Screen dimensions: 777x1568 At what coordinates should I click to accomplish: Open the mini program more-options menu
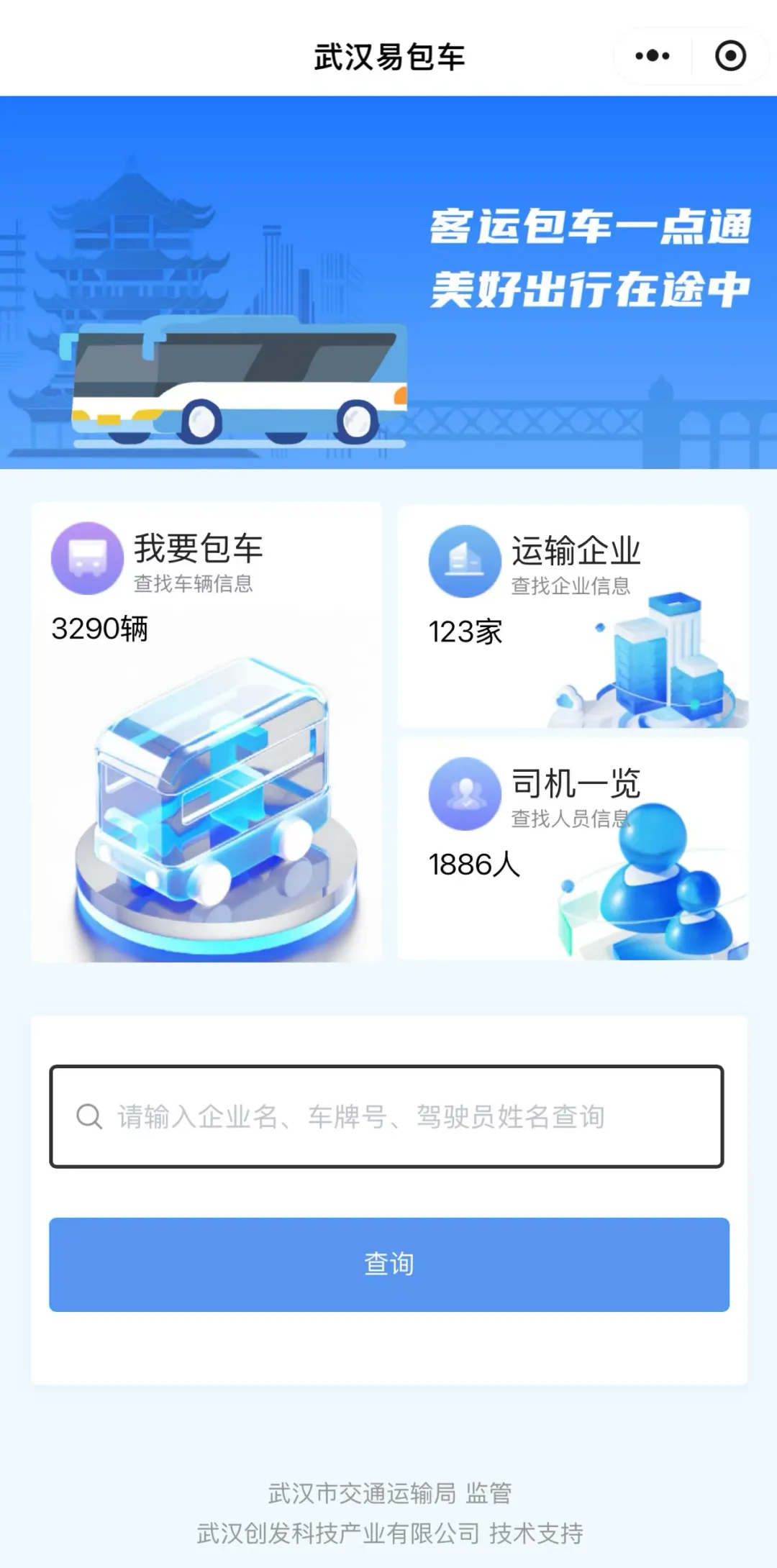click(653, 56)
